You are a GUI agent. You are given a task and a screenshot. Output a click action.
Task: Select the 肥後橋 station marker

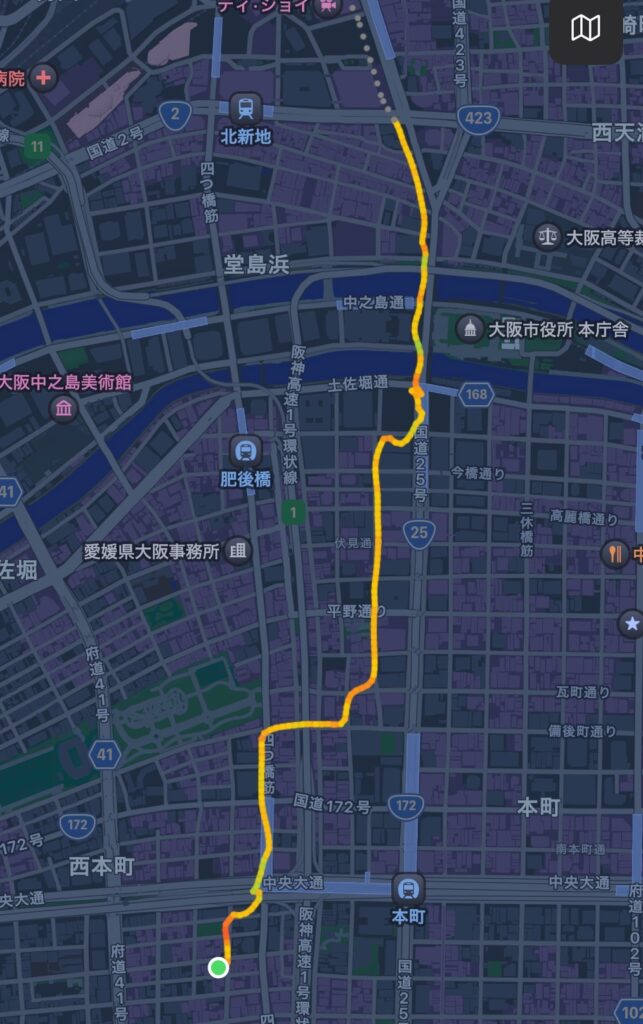[245, 450]
